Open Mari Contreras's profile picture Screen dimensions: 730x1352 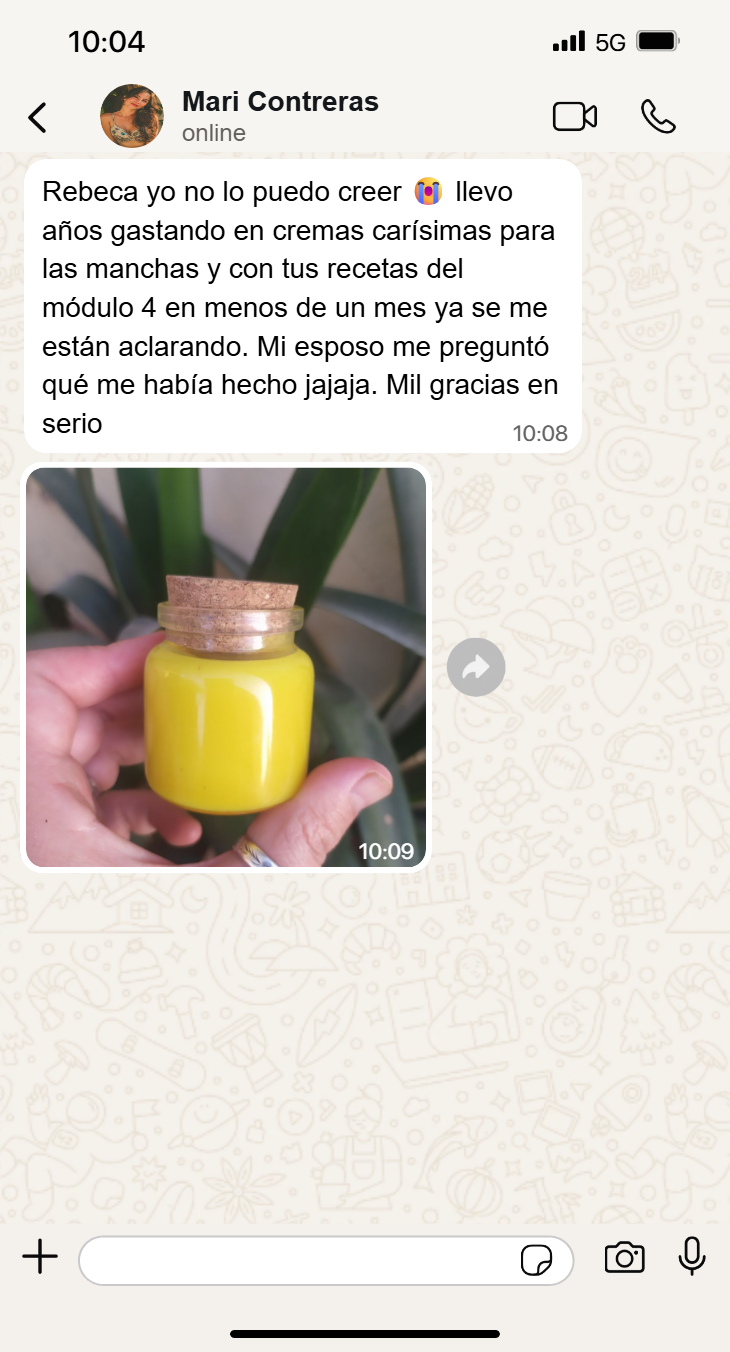click(x=131, y=116)
